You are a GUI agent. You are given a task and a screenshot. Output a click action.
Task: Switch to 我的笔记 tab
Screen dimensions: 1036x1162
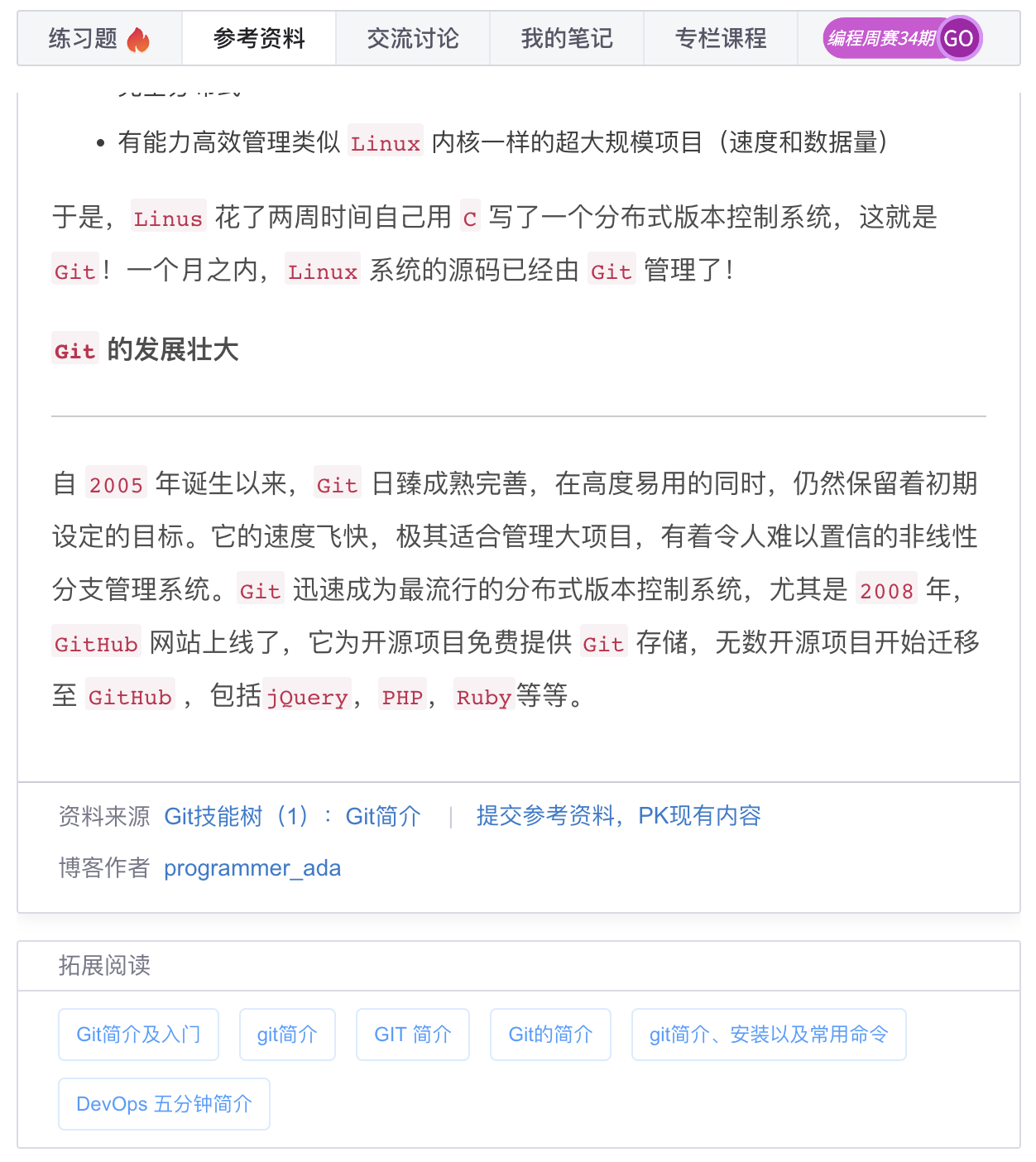[x=567, y=38]
